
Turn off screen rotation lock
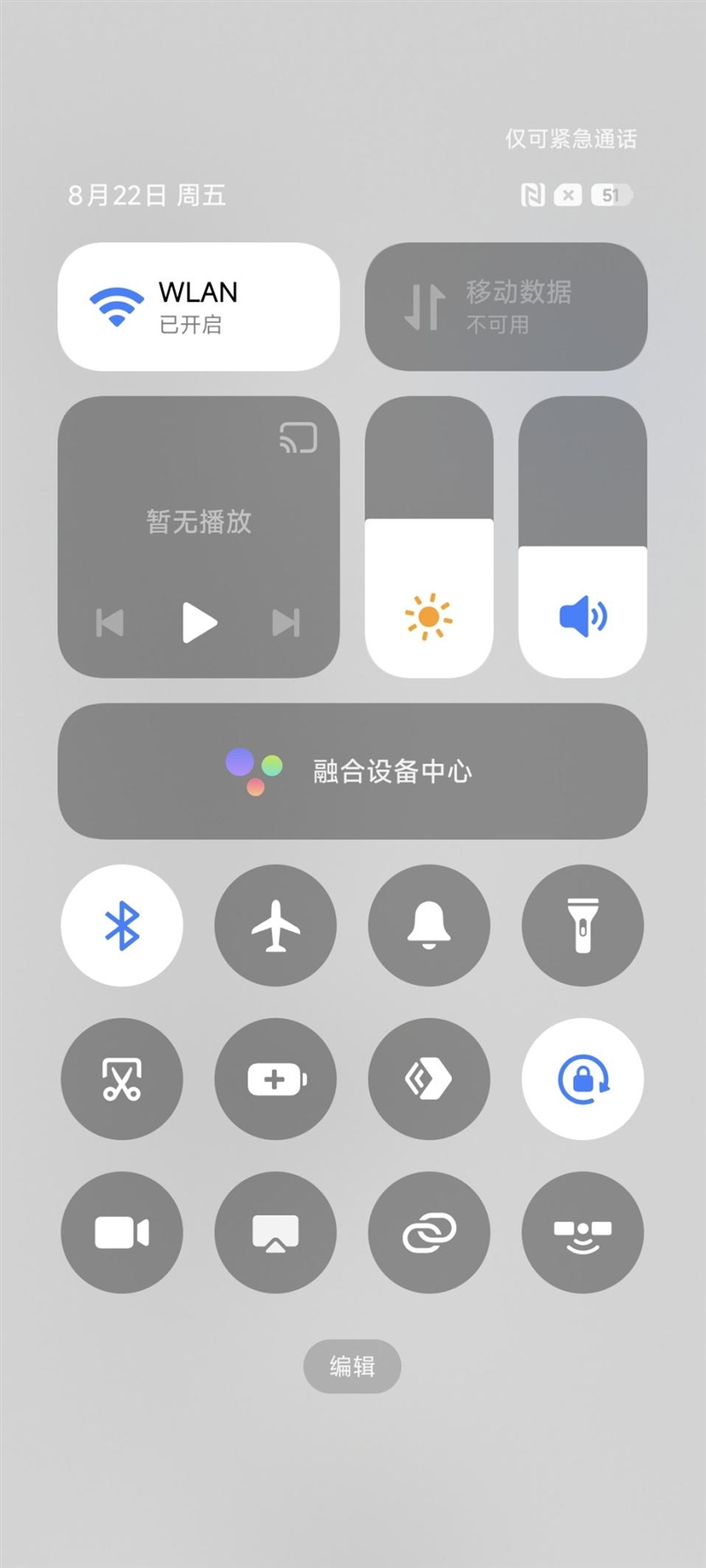(x=582, y=1079)
